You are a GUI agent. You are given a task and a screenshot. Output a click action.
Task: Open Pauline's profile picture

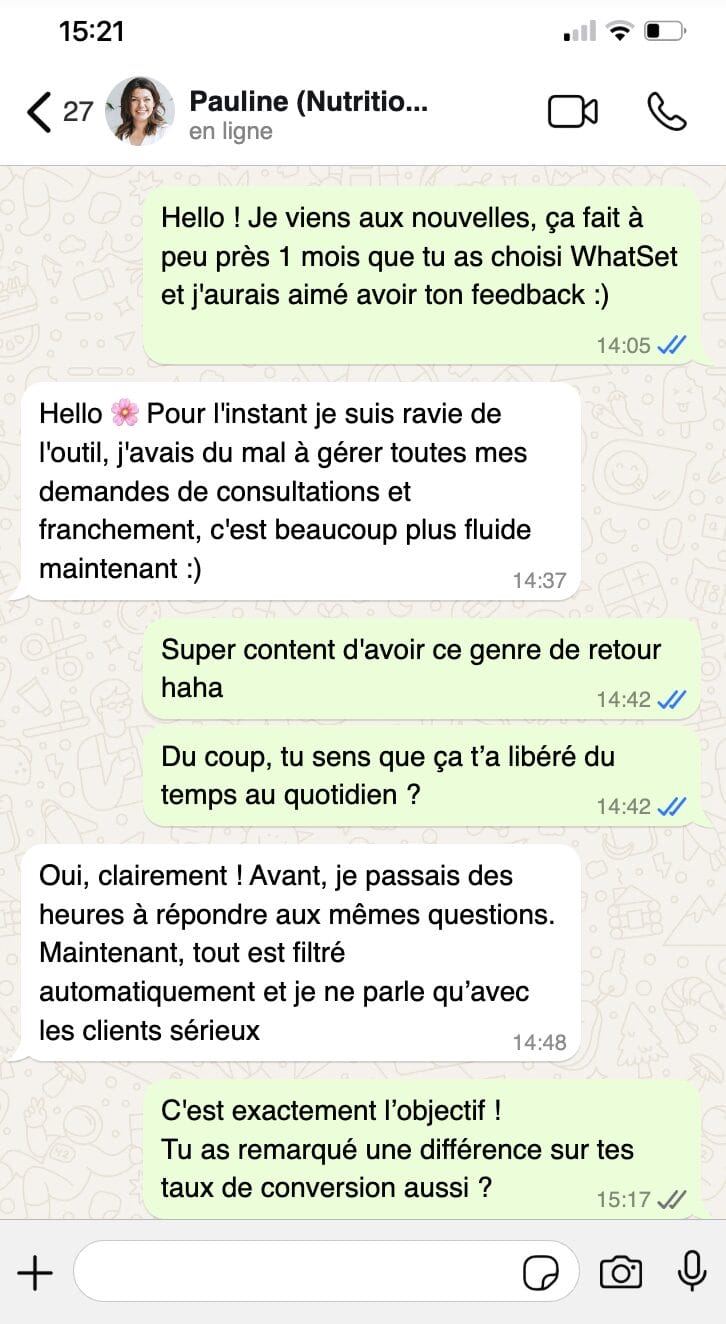[x=139, y=111]
